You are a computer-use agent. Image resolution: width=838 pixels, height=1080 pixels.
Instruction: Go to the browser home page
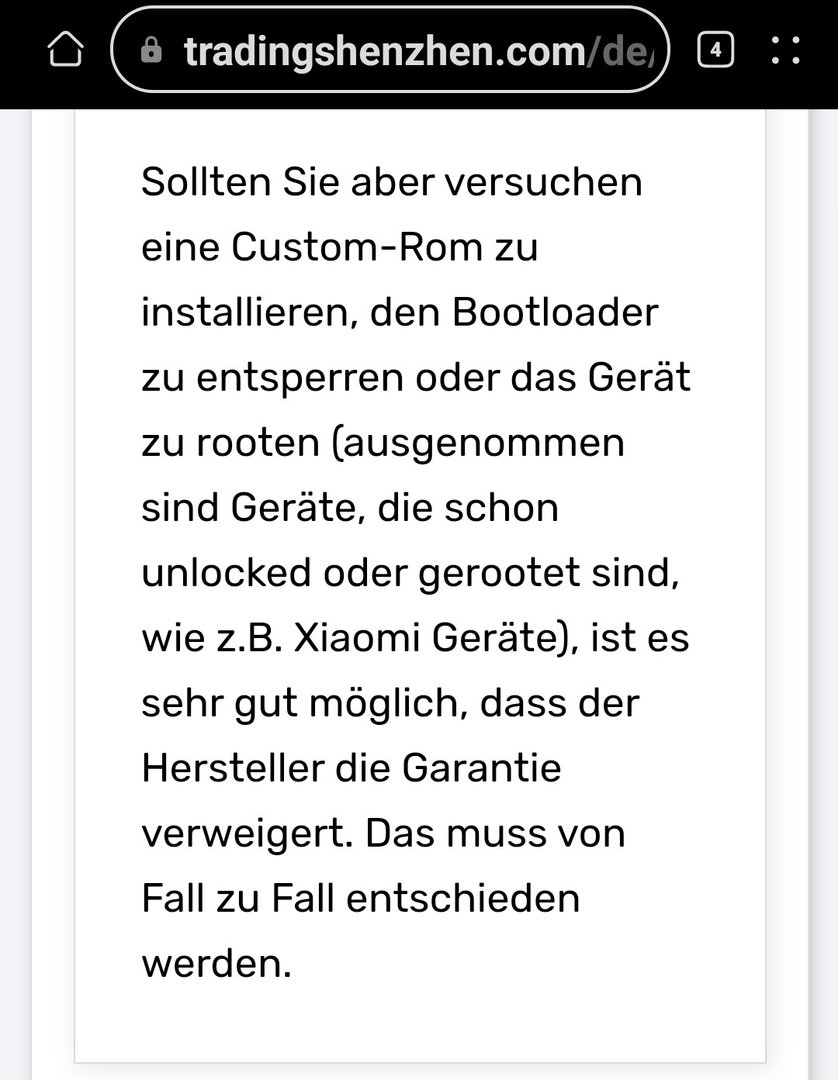pos(65,50)
